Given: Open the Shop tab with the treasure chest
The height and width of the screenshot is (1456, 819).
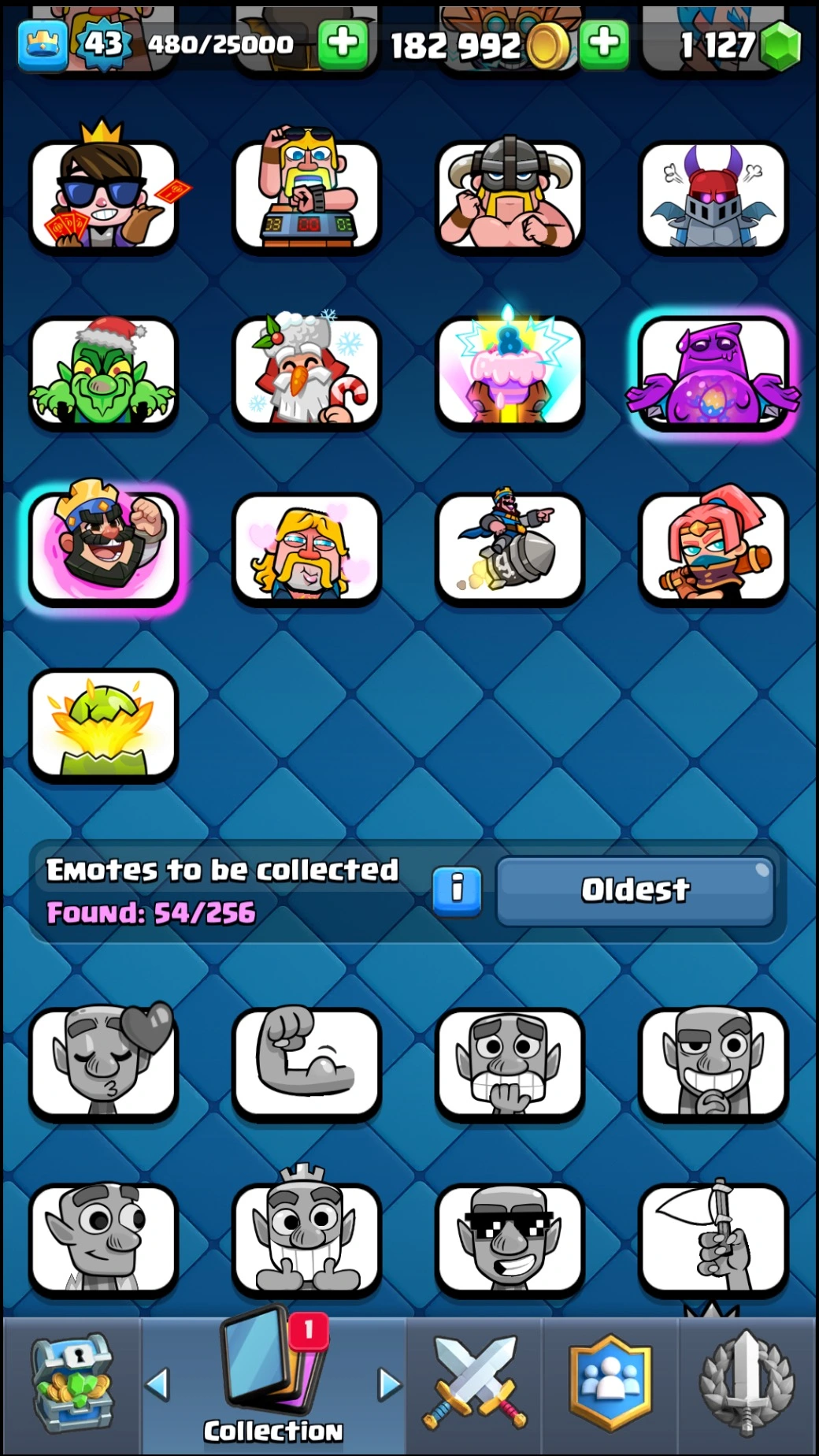Looking at the screenshot, I should click(72, 1385).
